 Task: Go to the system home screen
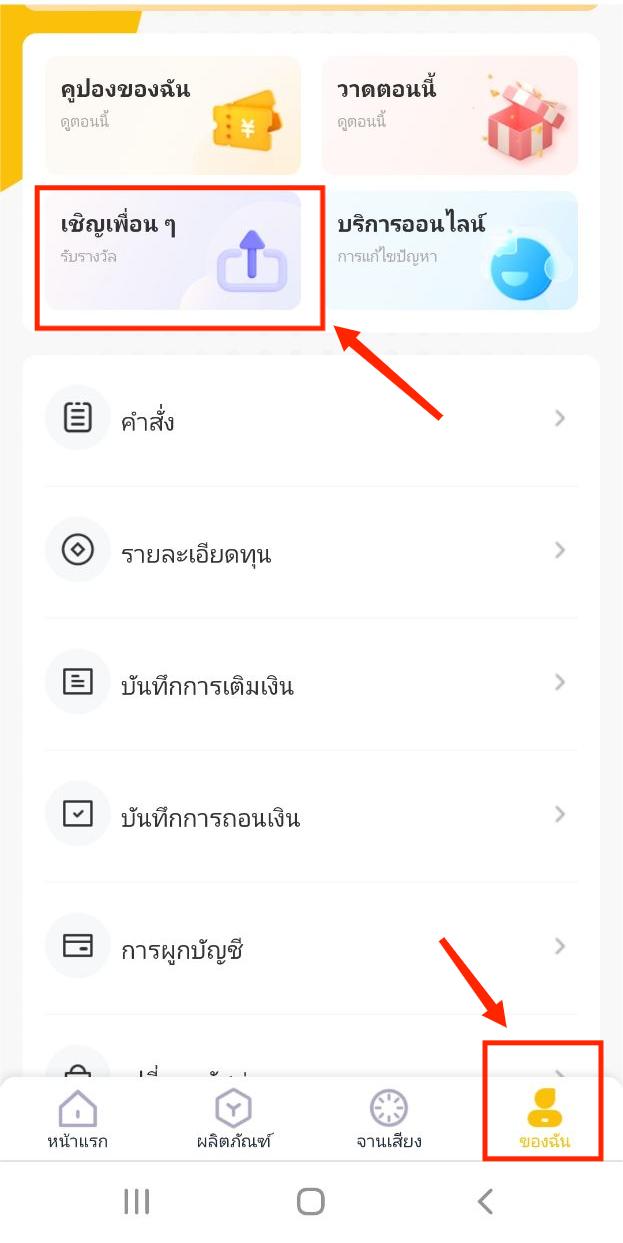[311, 1201]
